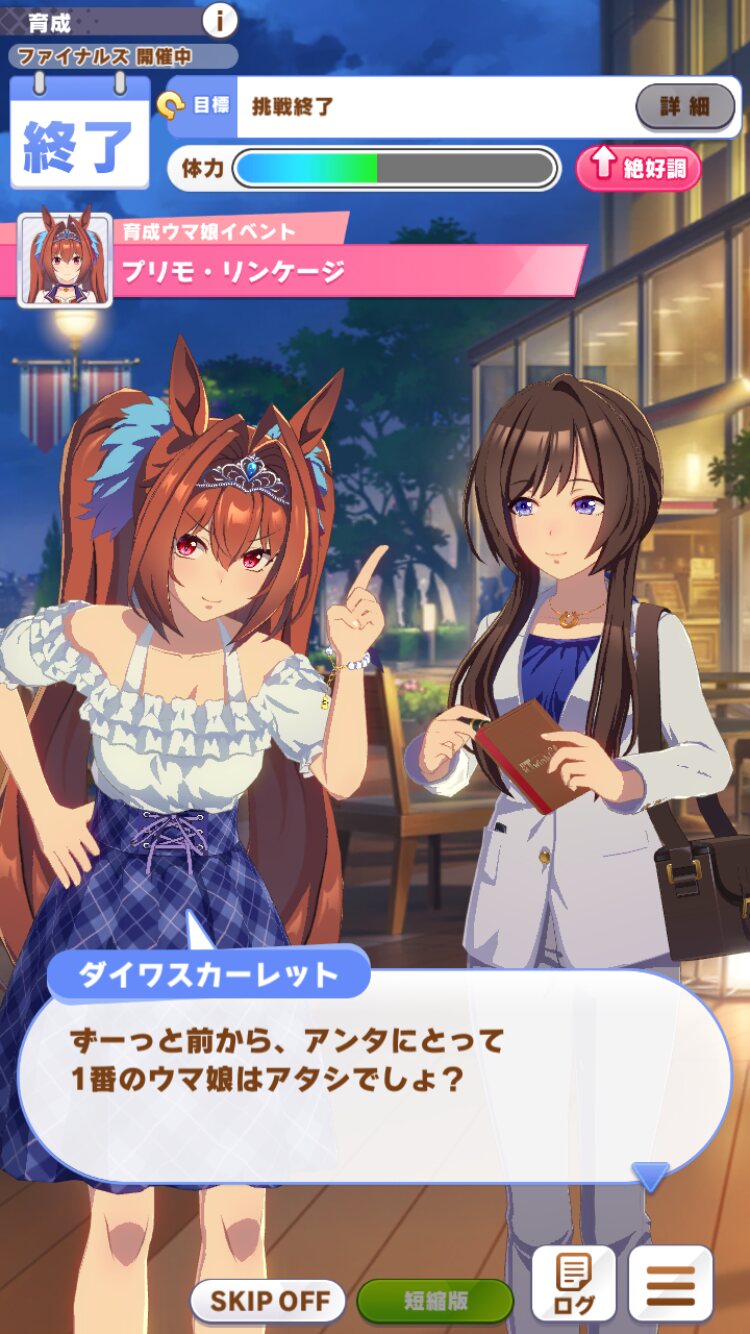Screen dimensions: 750x1334
Task: Toggle the SKIP OFF button
Action: coord(269,1301)
